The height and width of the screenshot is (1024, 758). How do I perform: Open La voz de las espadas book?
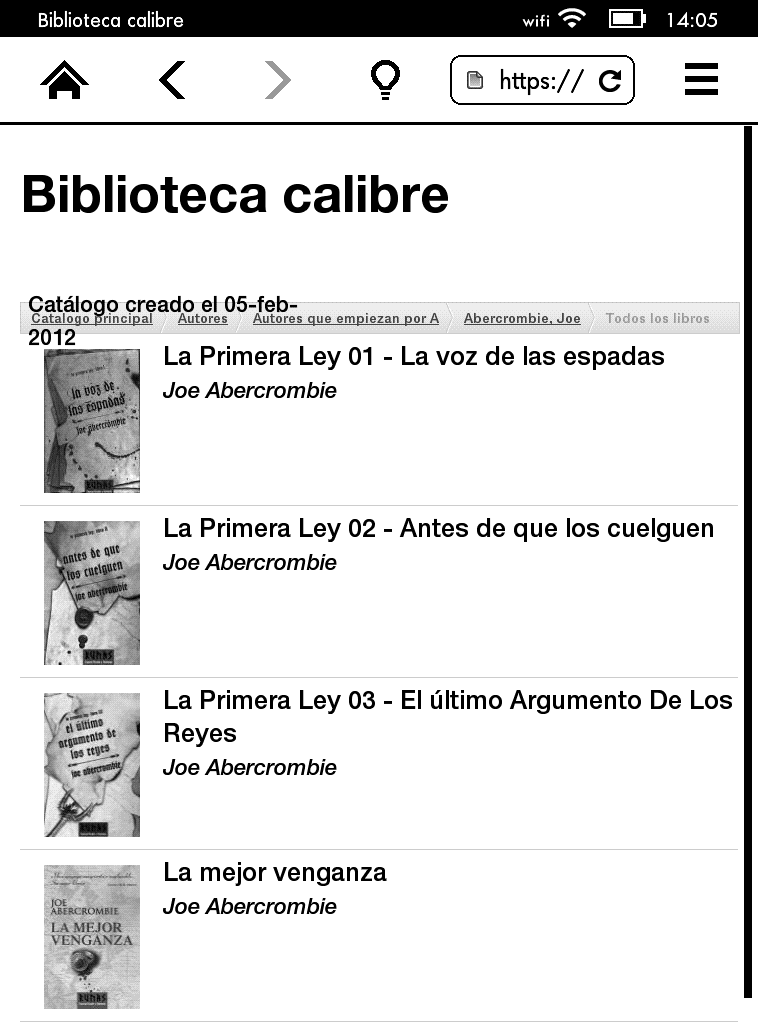[x=413, y=357]
